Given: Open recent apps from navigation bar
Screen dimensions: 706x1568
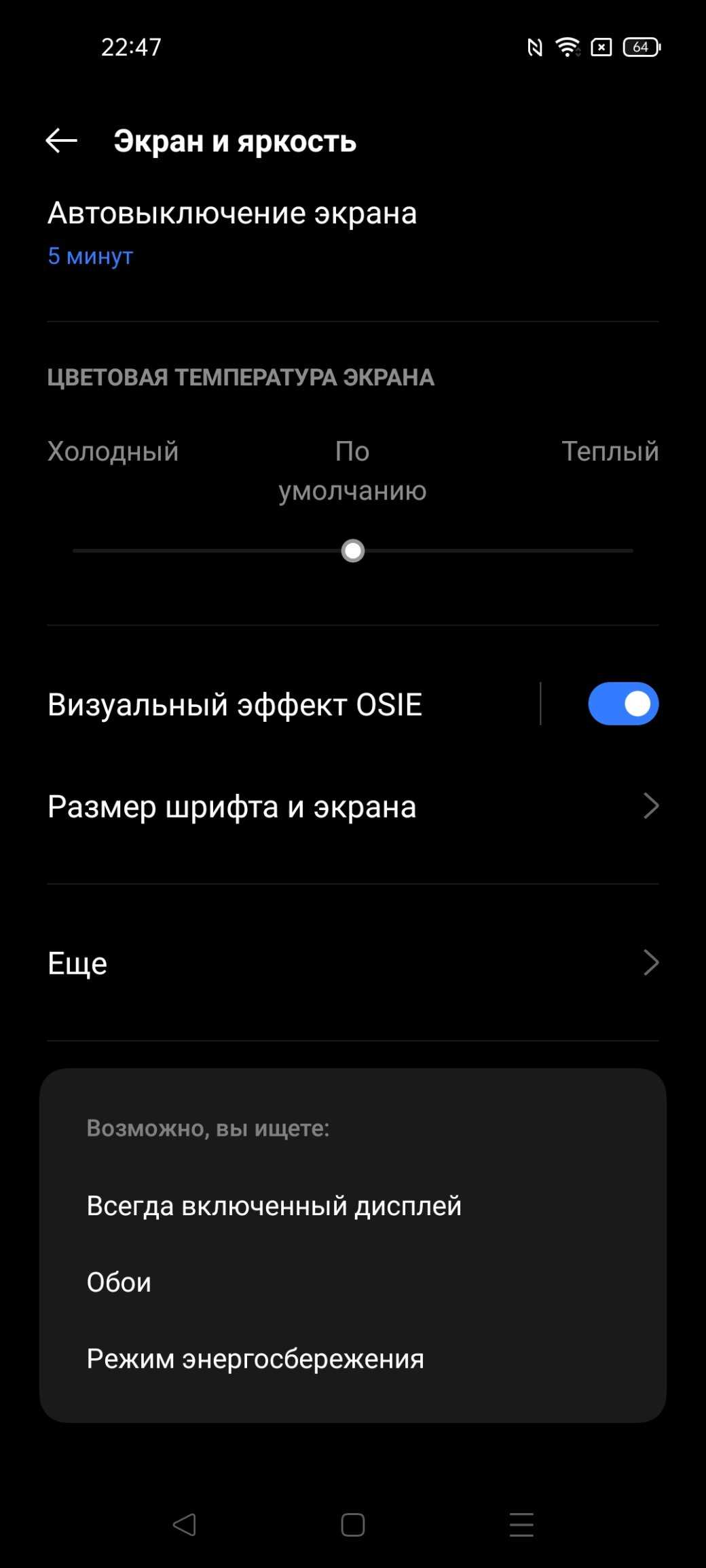Looking at the screenshot, I should click(521, 1525).
